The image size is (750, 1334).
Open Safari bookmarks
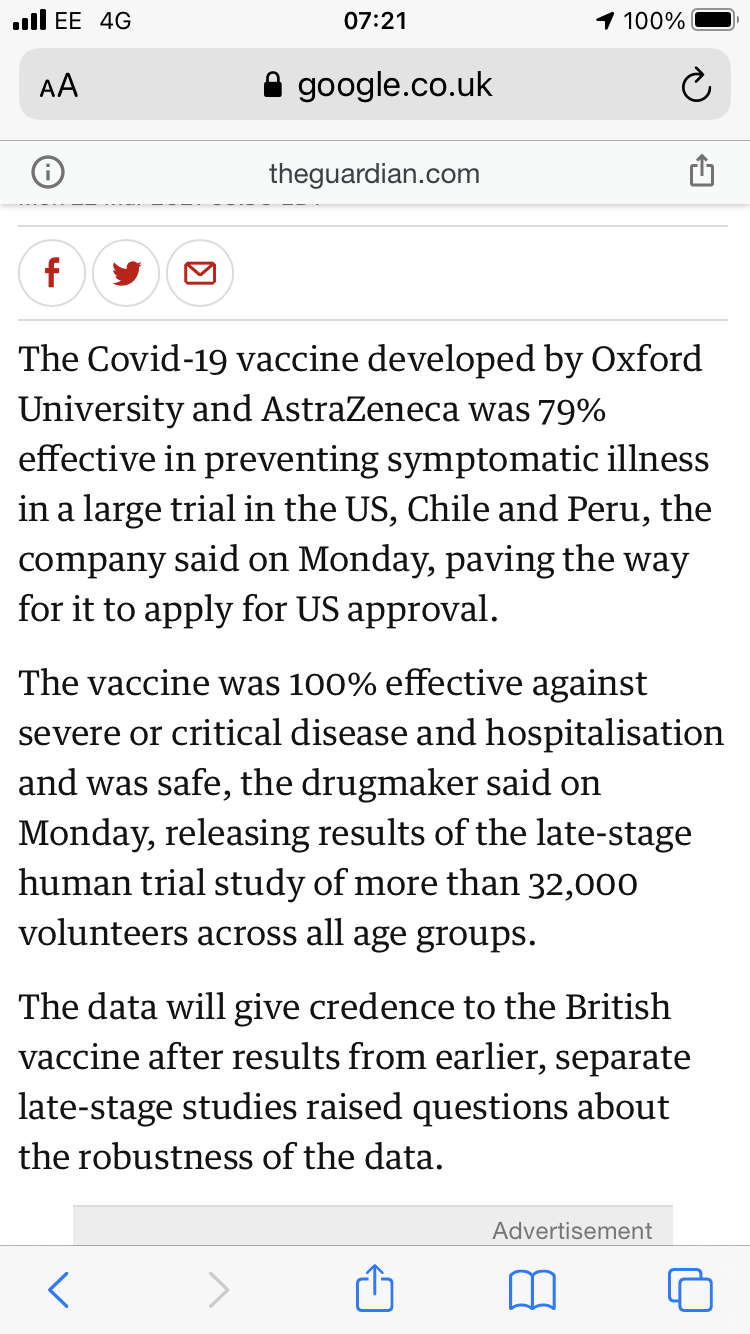[x=532, y=1289]
